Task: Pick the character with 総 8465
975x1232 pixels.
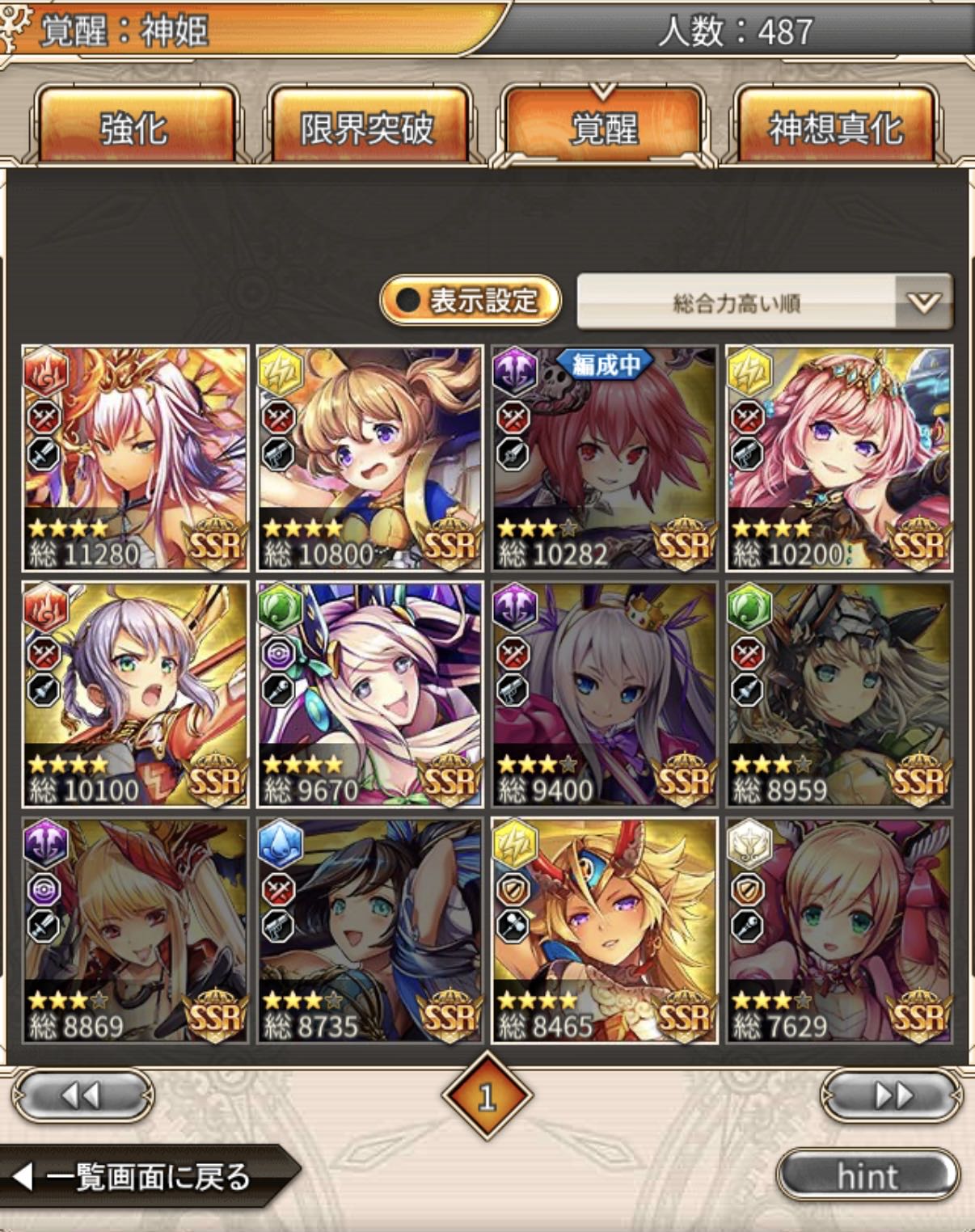Action: coord(604,930)
